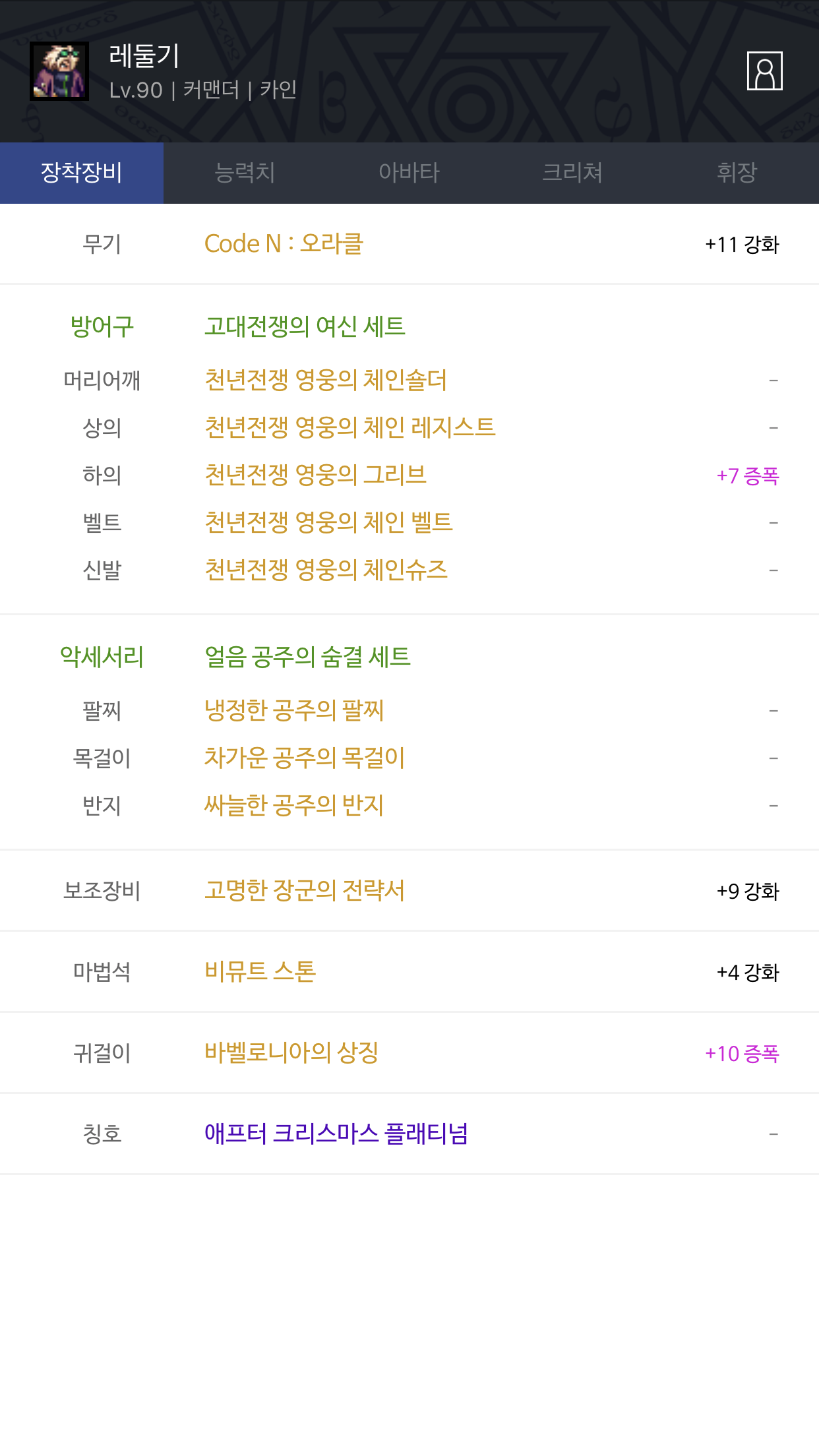The image size is (819, 1456).
Task: Open 천년전쟁 영웅의 체인숄더 item
Action: 326,380
